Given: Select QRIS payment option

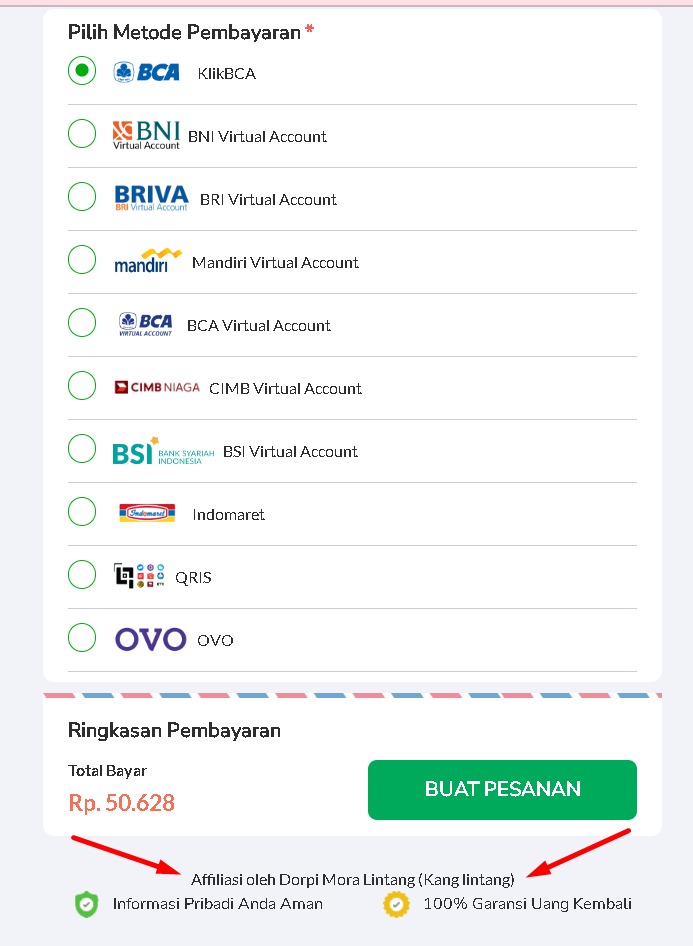Looking at the screenshot, I should (82, 575).
